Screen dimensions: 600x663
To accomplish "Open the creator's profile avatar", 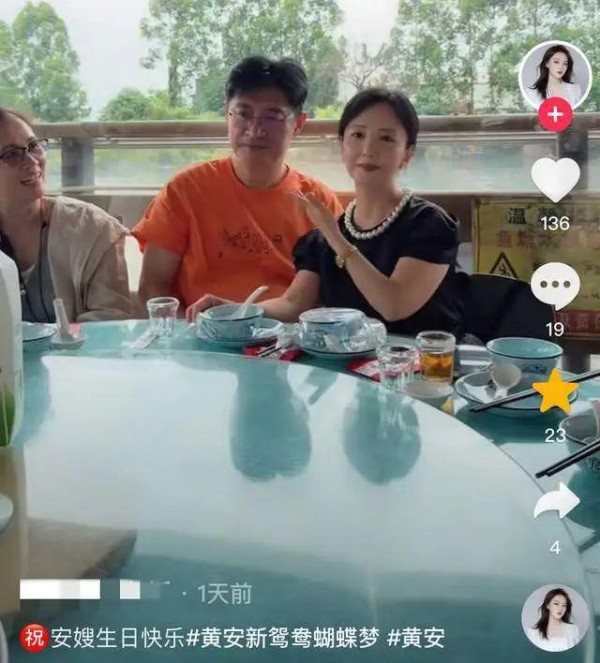I will (x=555, y=73).
